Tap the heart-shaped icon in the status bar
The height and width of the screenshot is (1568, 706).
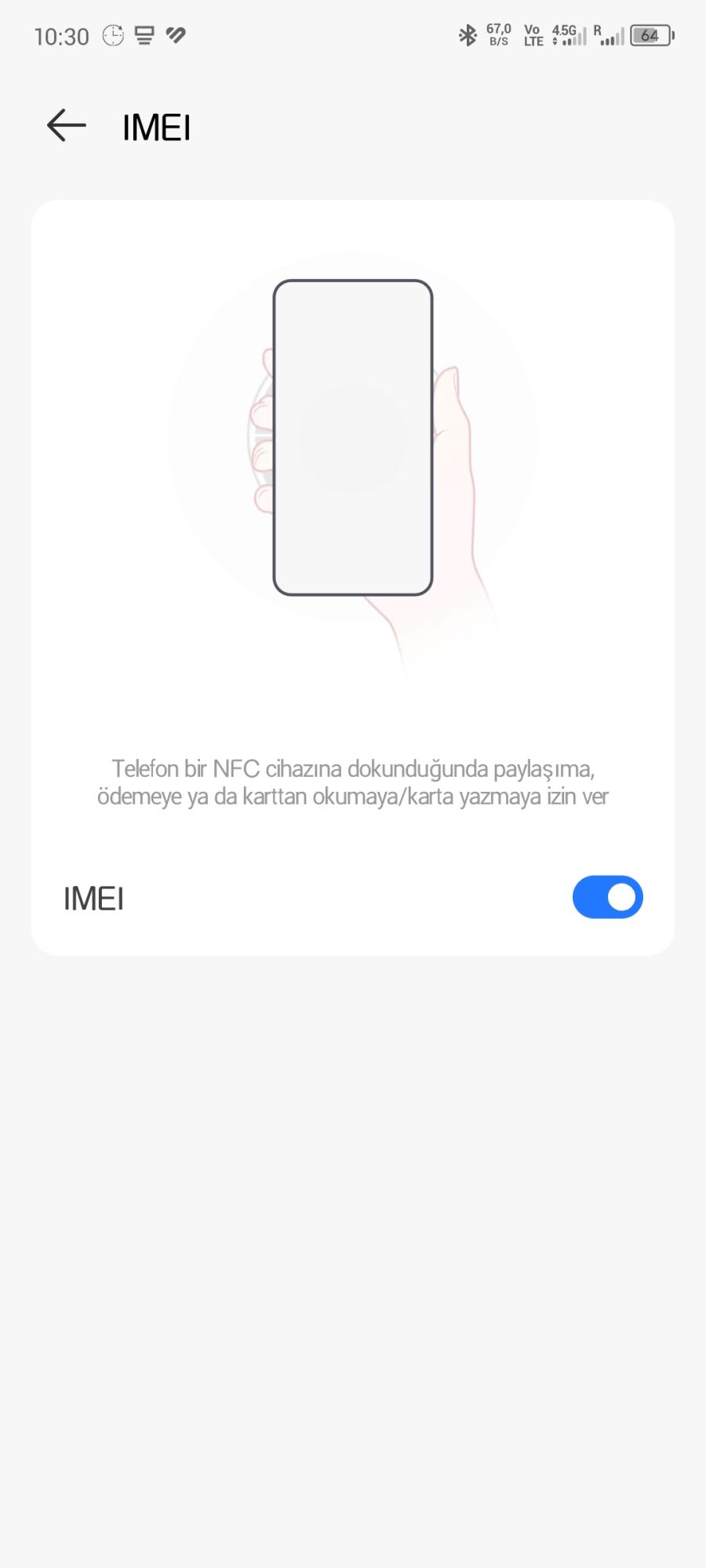pos(176,34)
